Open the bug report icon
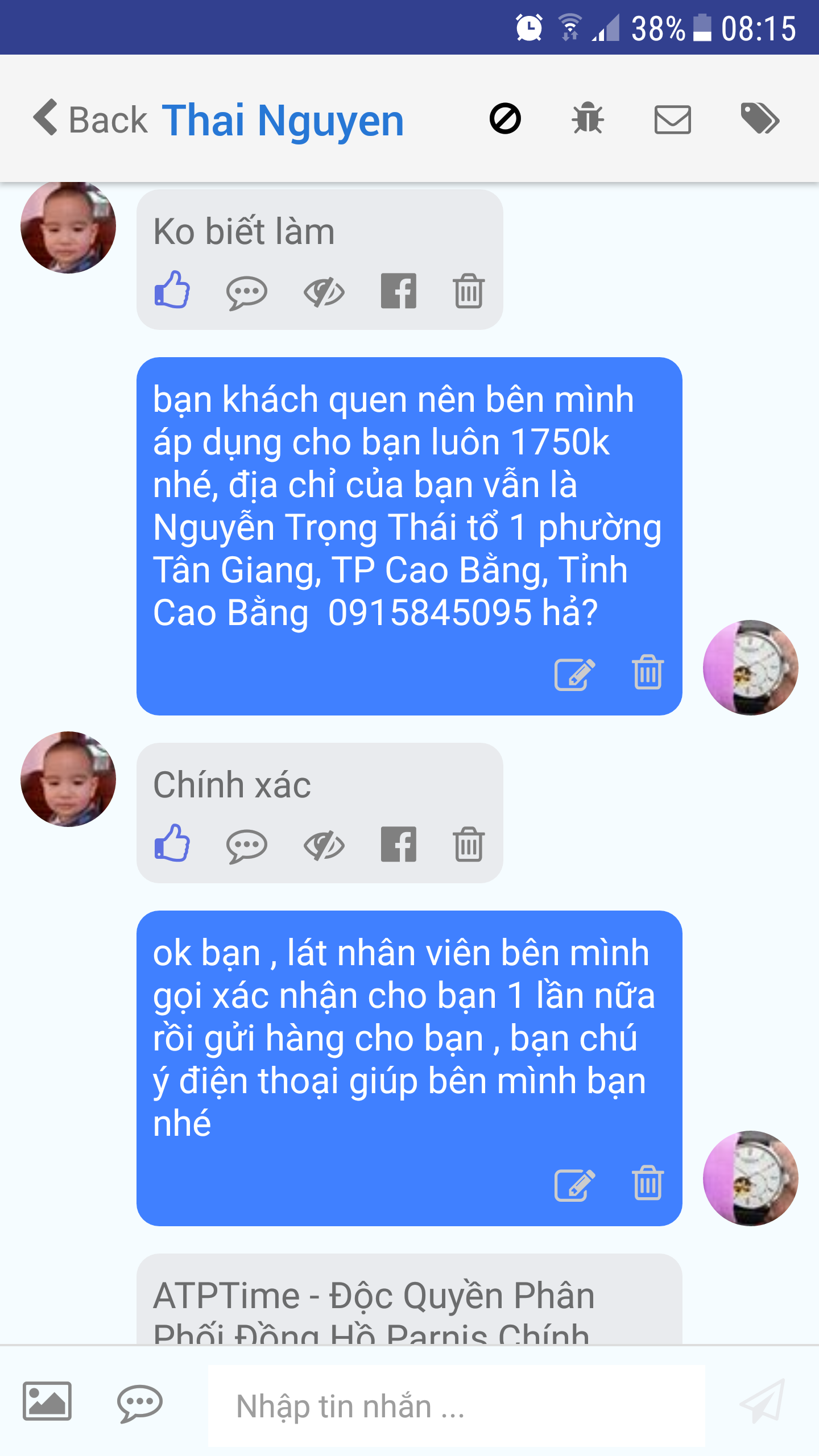This screenshot has height=1456, width=819. [x=588, y=119]
